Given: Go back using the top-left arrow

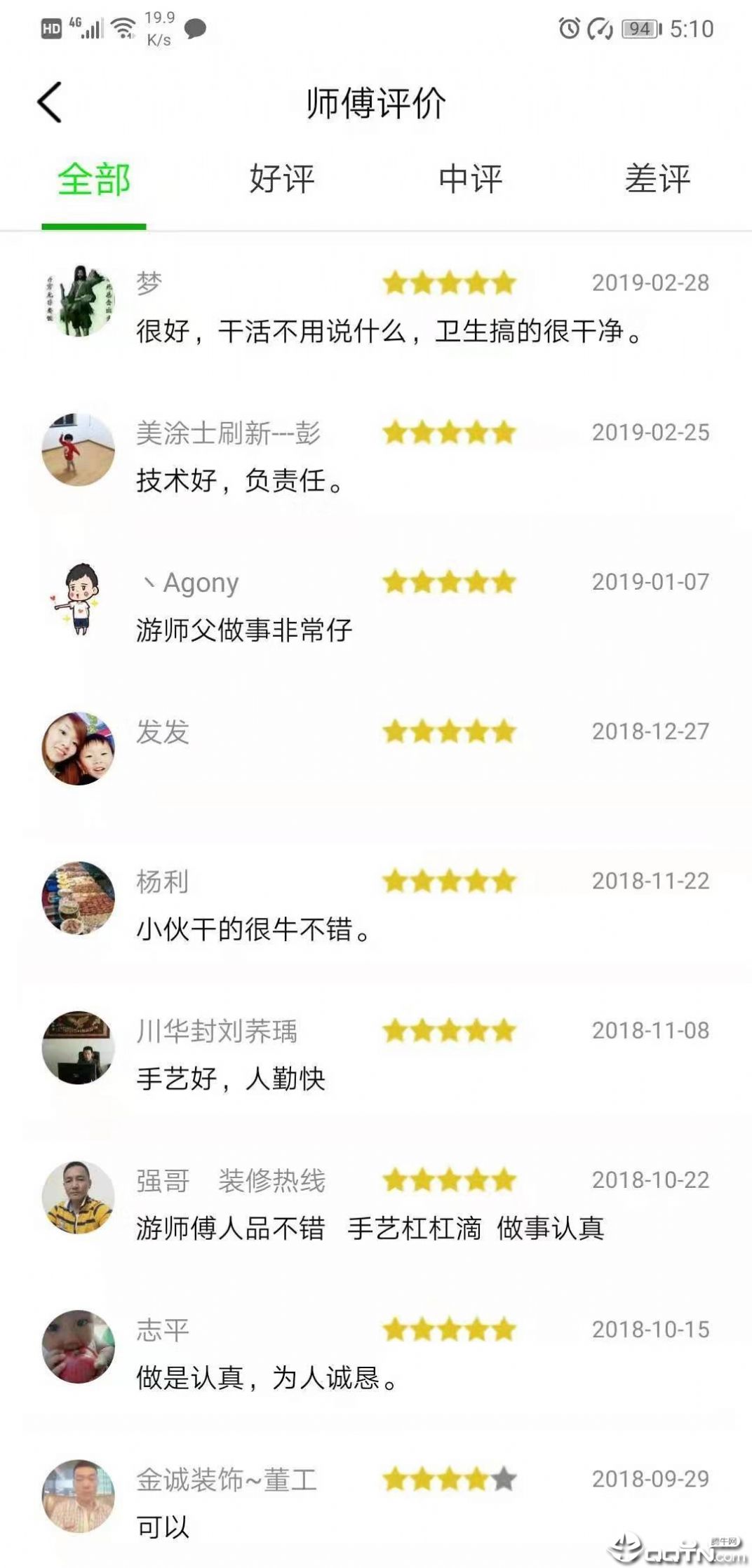Looking at the screenshot, I should 50,102.
